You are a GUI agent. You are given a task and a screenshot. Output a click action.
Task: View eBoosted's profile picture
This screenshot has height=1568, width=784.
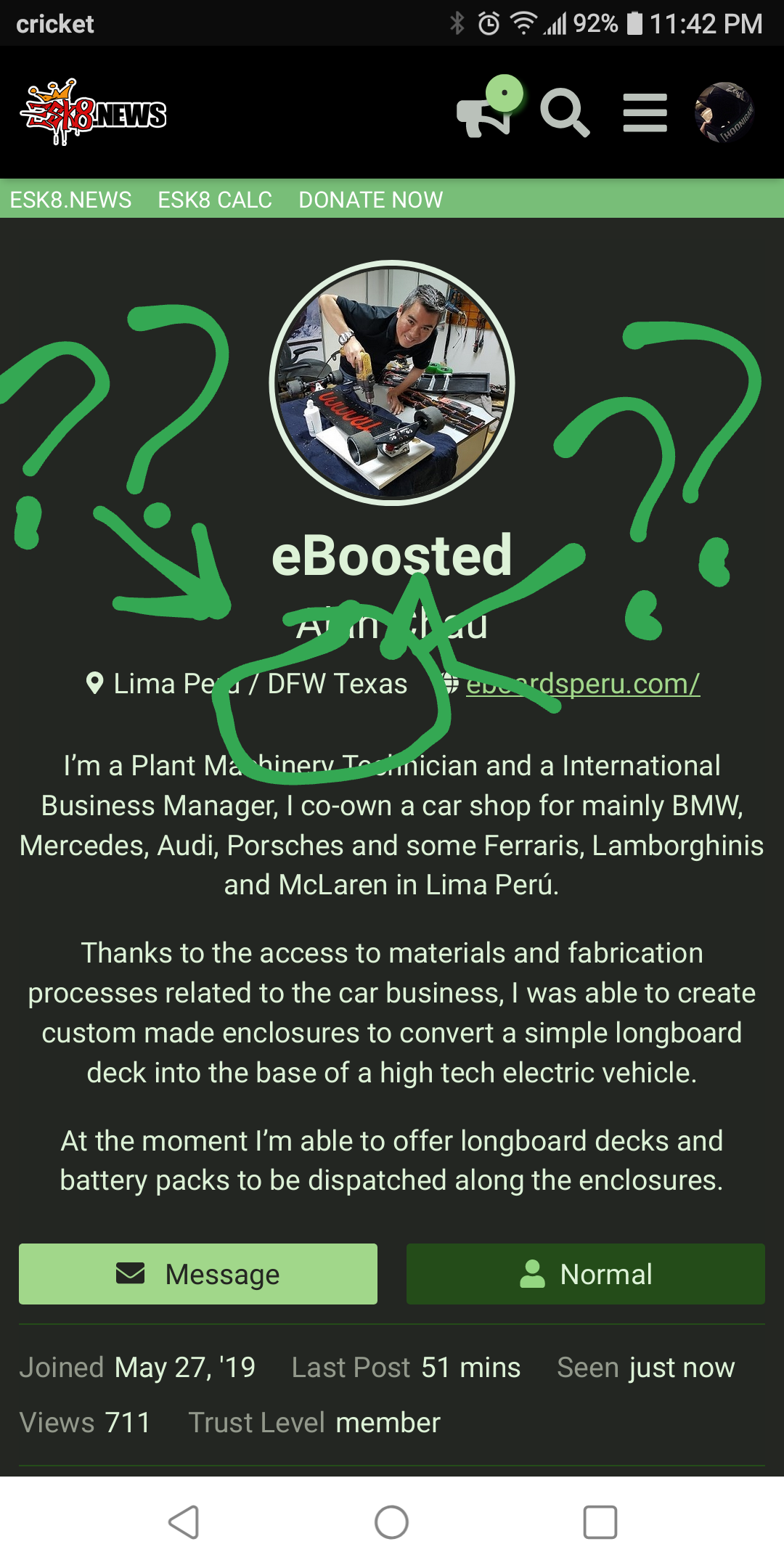point(392,383)
